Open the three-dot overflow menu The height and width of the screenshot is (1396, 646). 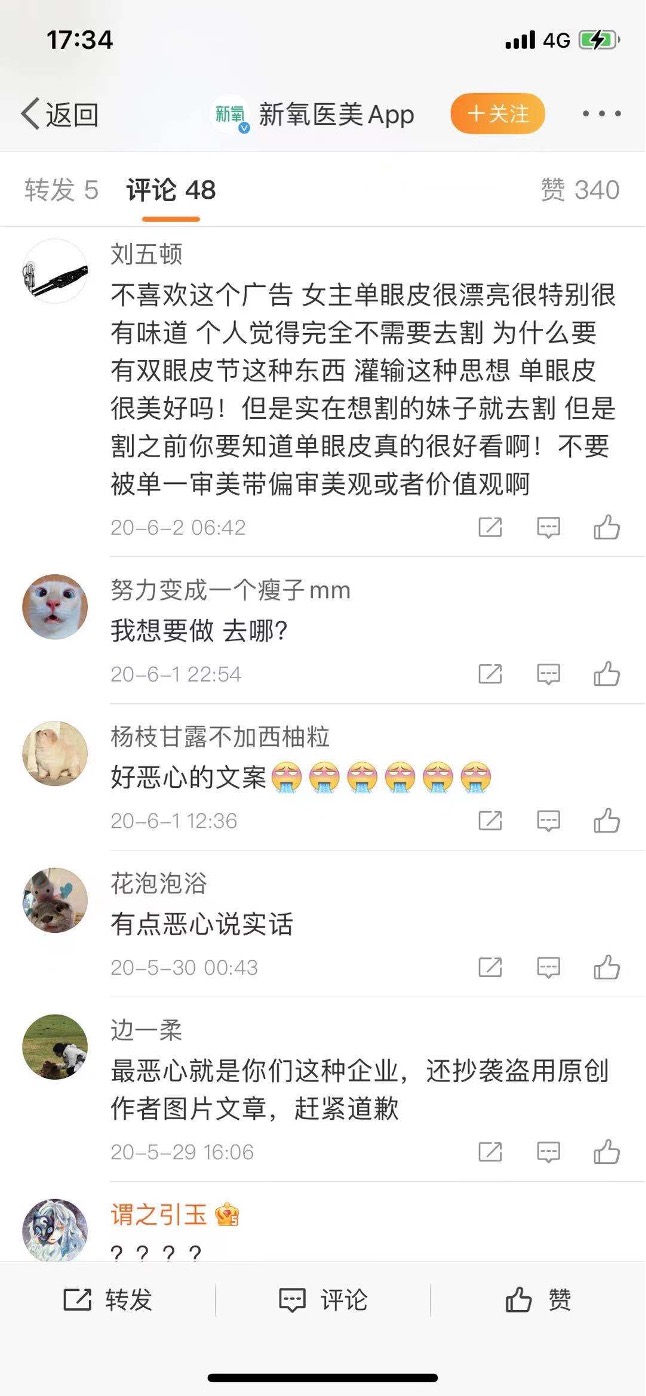602,114
